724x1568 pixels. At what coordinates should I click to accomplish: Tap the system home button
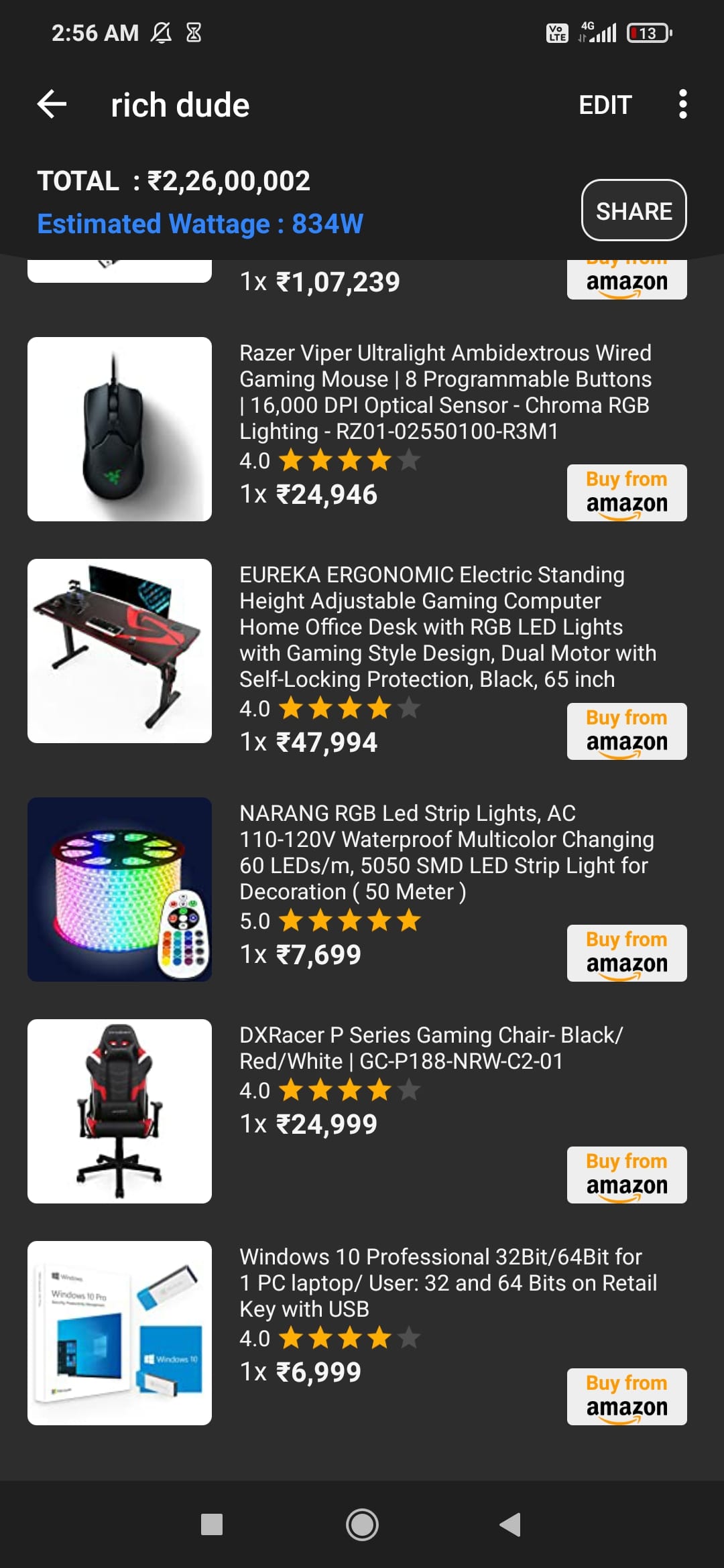[x=362, y=1524]
